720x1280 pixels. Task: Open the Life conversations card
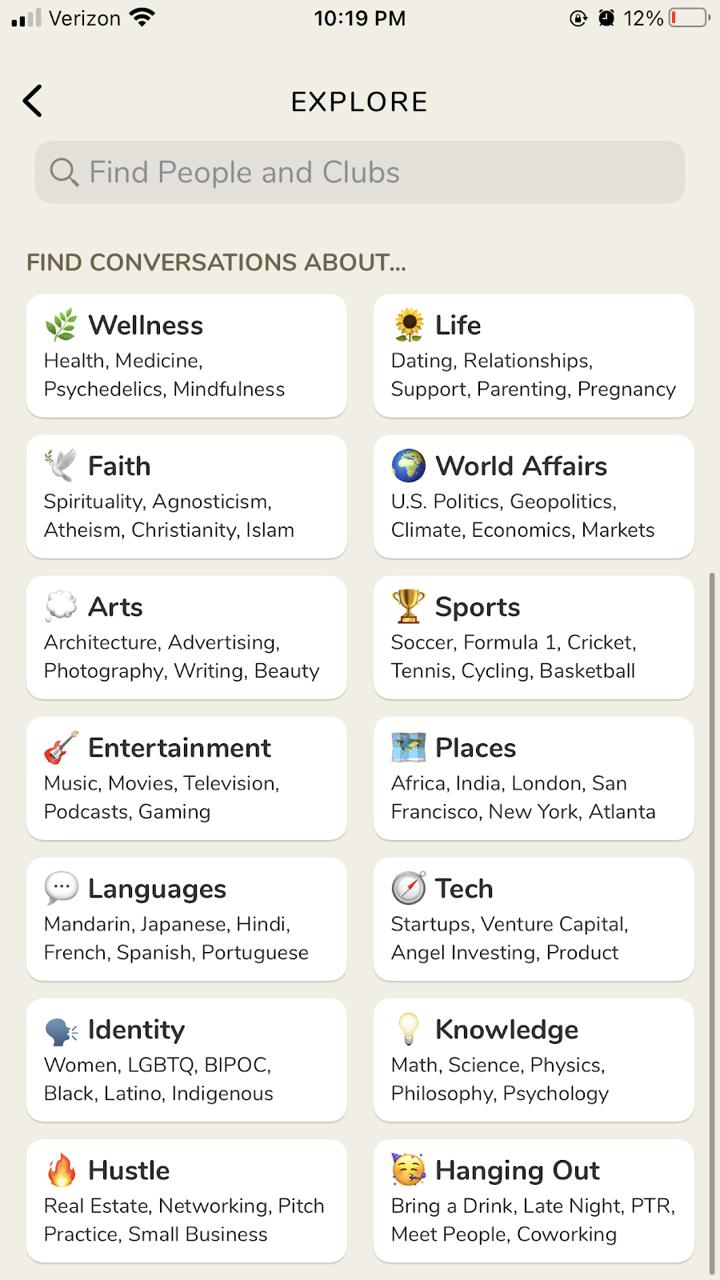pos(534,356)
